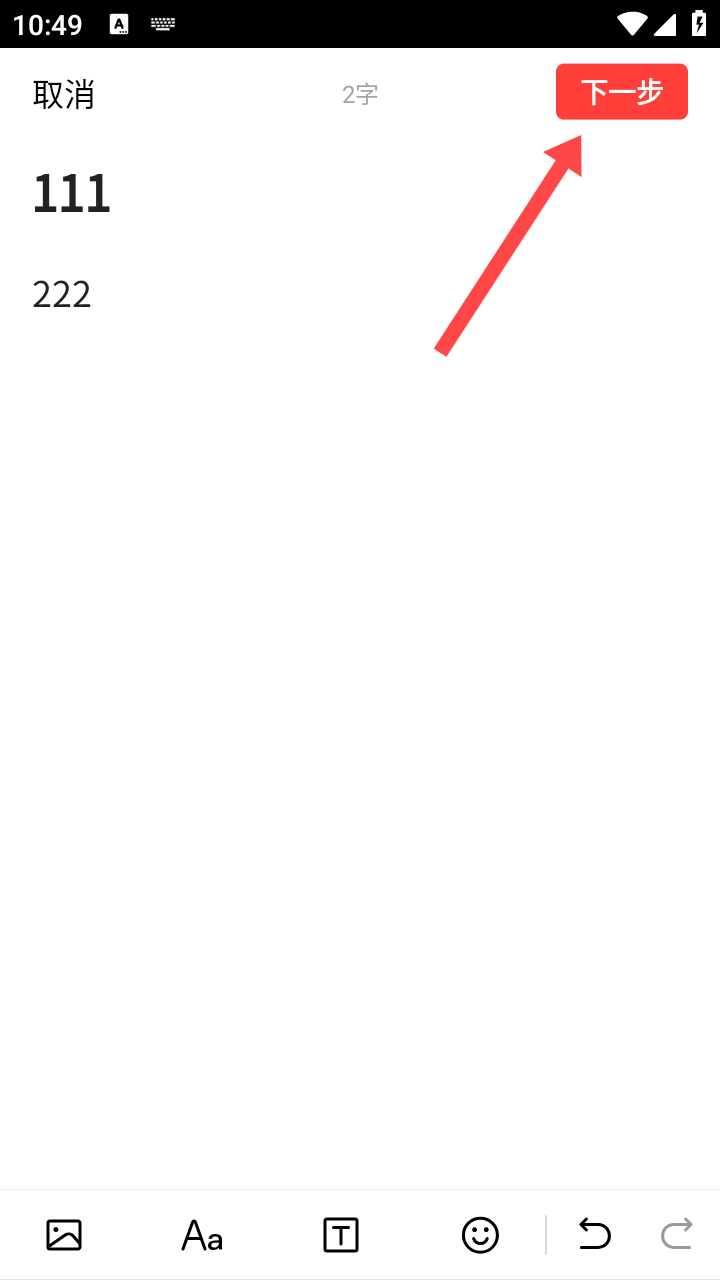
Task: Open the text box T tool
Action: pyautogui.click(x=341, y=1235)
